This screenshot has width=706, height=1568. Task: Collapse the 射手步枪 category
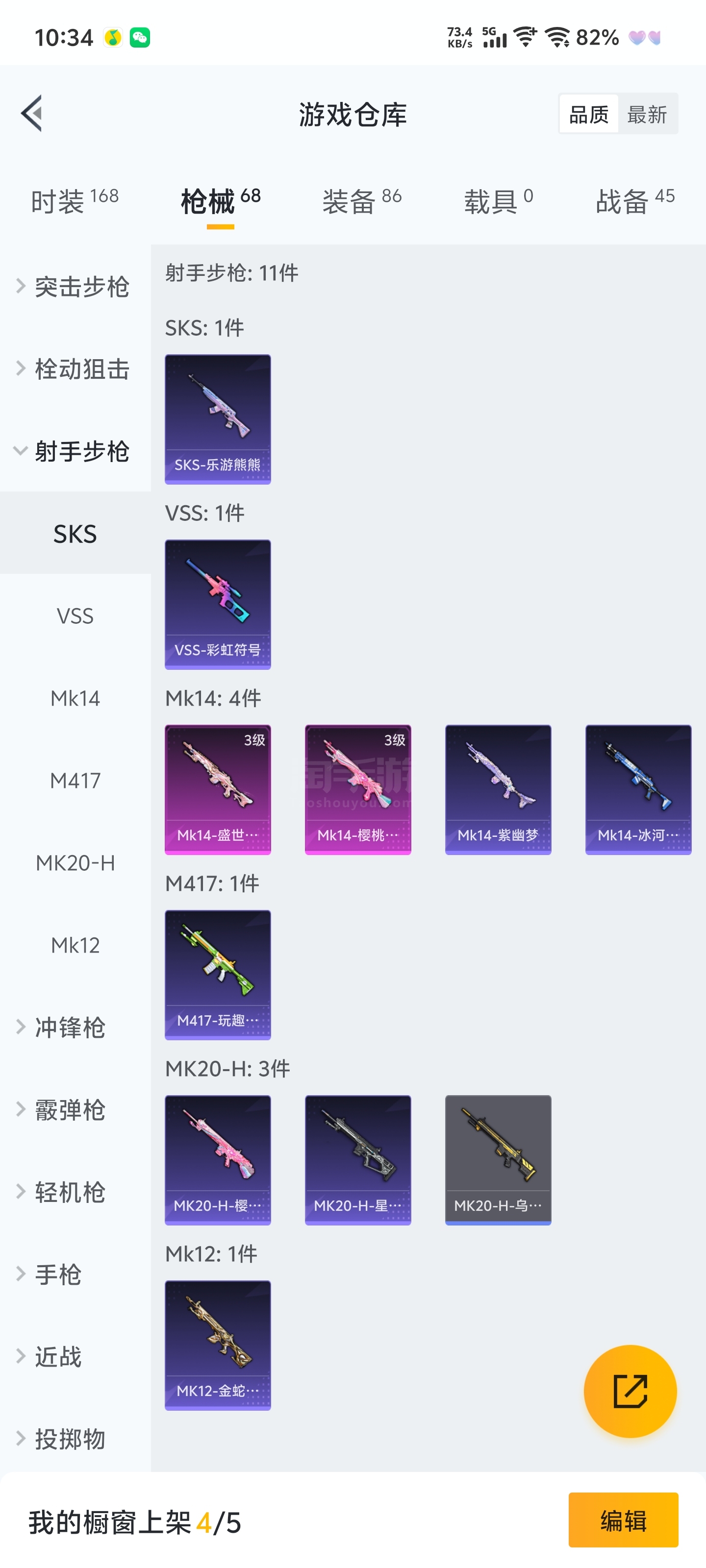pos(76,451)
